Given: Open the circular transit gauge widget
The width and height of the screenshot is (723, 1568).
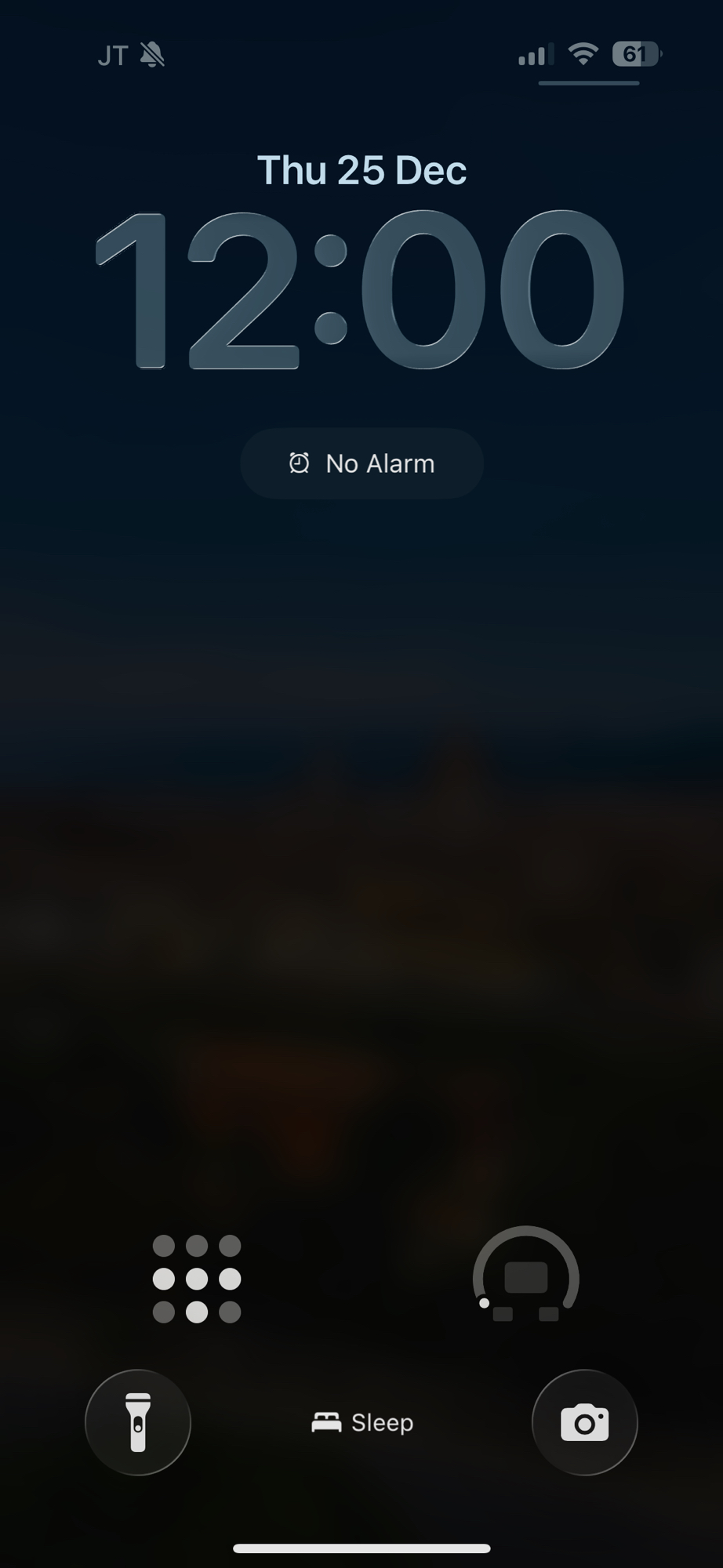Looking at the screenshot, I should tap(525, 1276).
